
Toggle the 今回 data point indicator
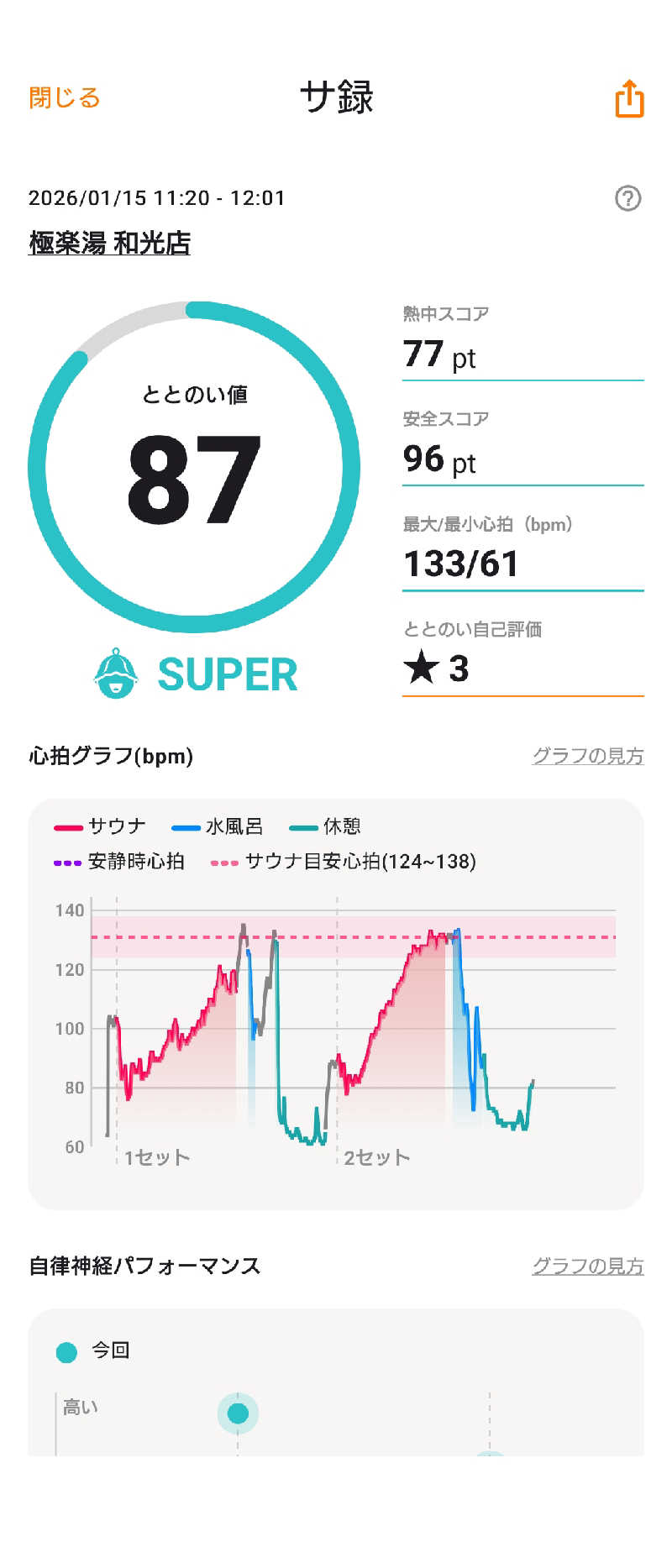click(x=67, y=1350)
